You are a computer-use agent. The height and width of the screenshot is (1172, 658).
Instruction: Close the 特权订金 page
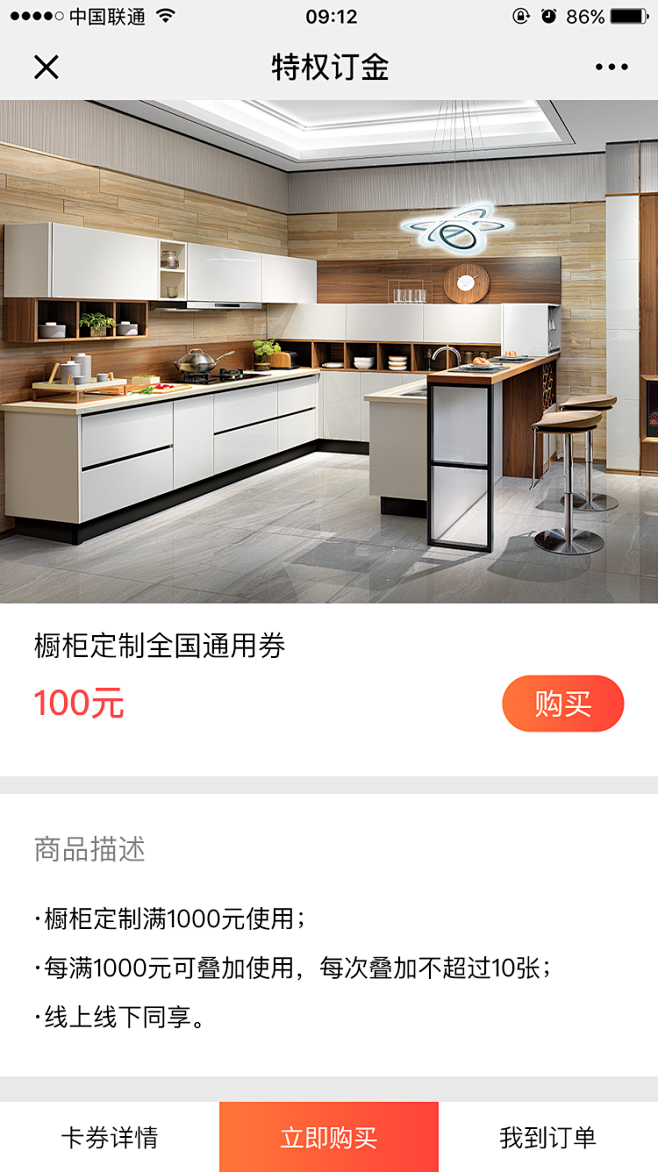coord(46,67)
